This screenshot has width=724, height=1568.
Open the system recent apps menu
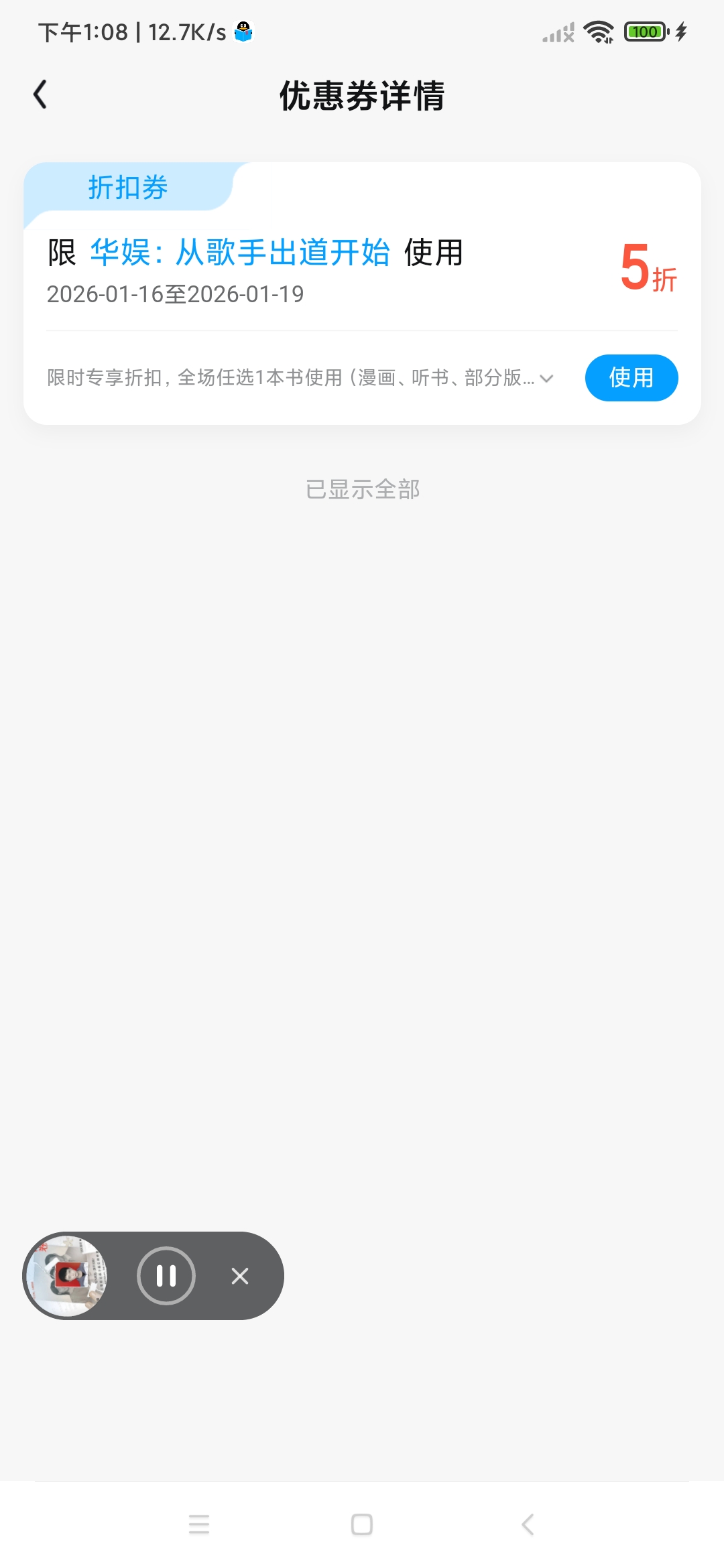click(x=199, y=1525)
